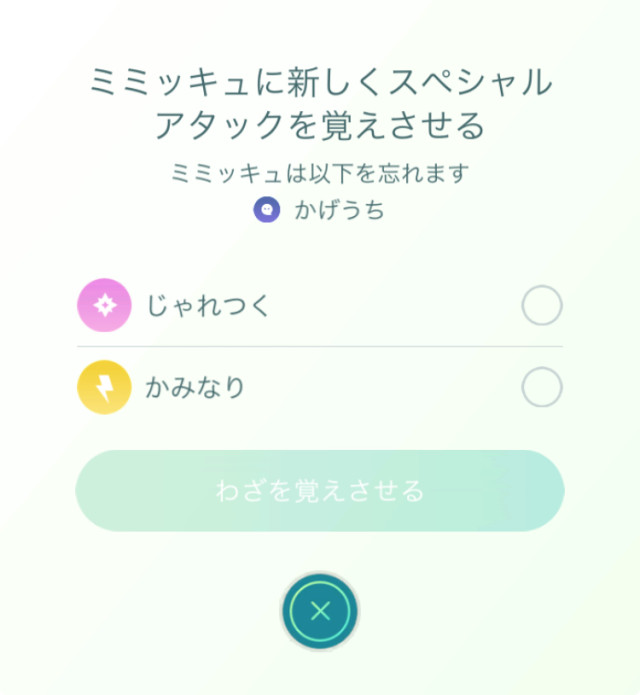
Task: Select the じゃれつく radio button
Action: point(542,305)
